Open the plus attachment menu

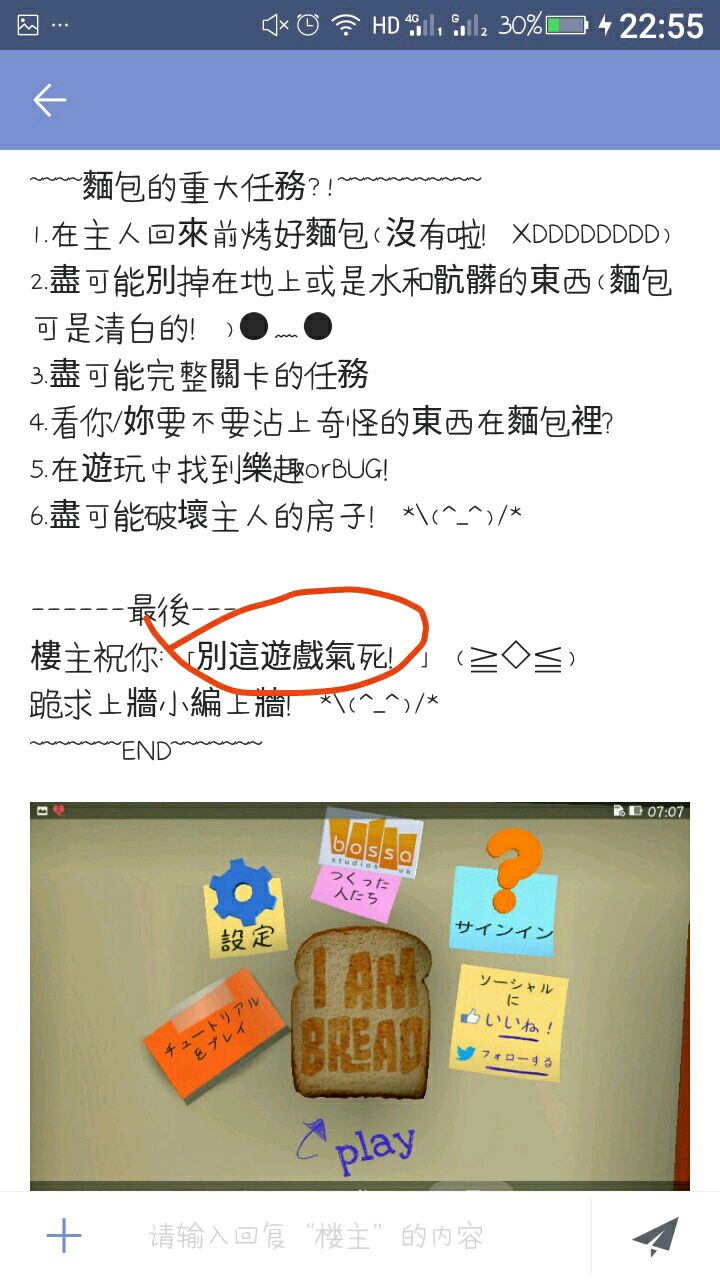click(63, 1236)
